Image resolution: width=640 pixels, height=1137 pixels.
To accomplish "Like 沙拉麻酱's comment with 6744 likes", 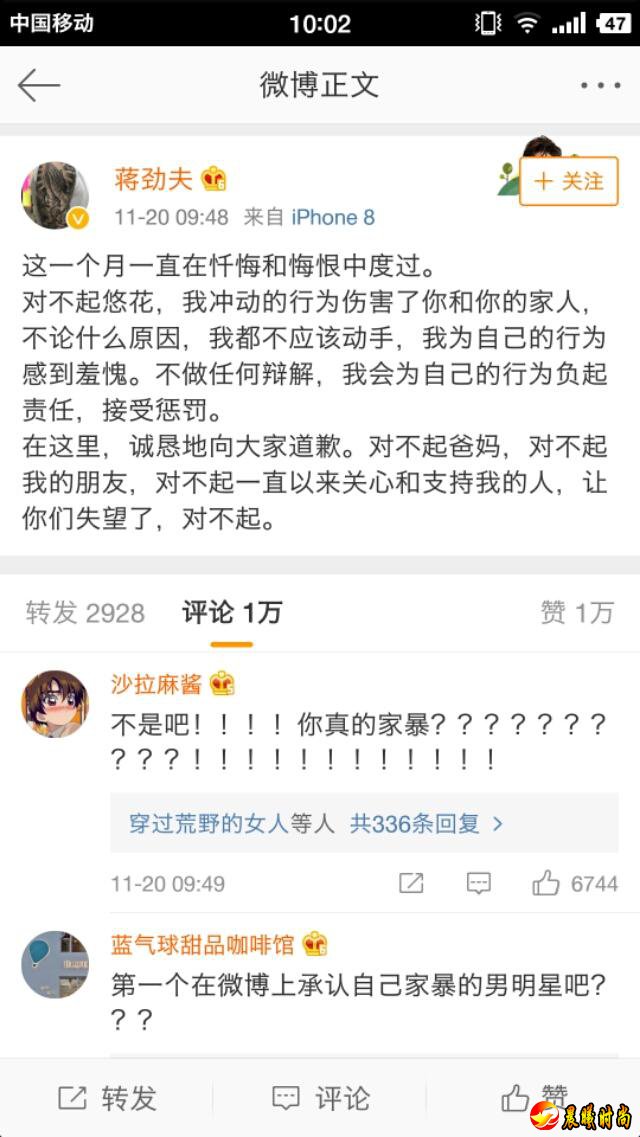I will [x=574, y=883].
